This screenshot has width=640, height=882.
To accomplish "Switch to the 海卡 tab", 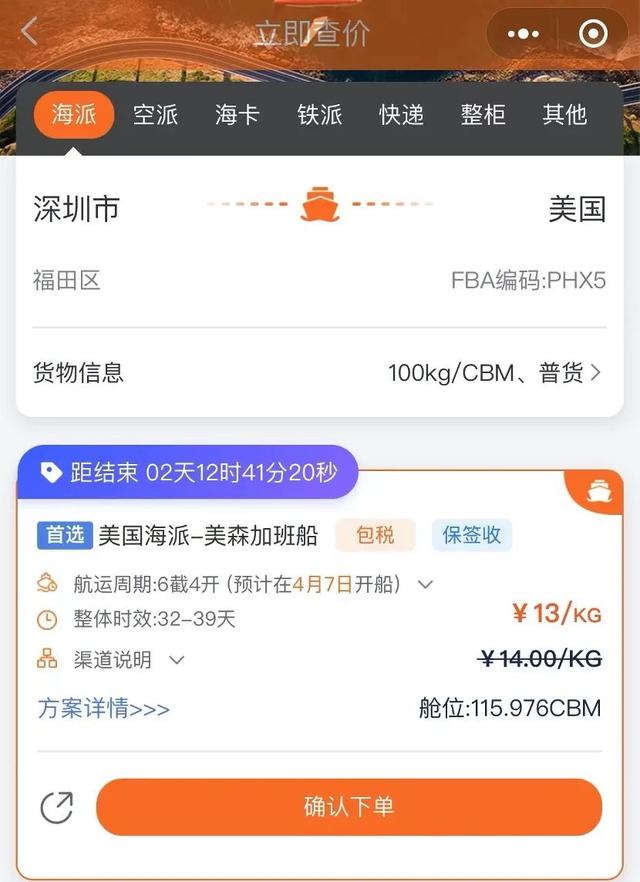I will tap(237, 115).
